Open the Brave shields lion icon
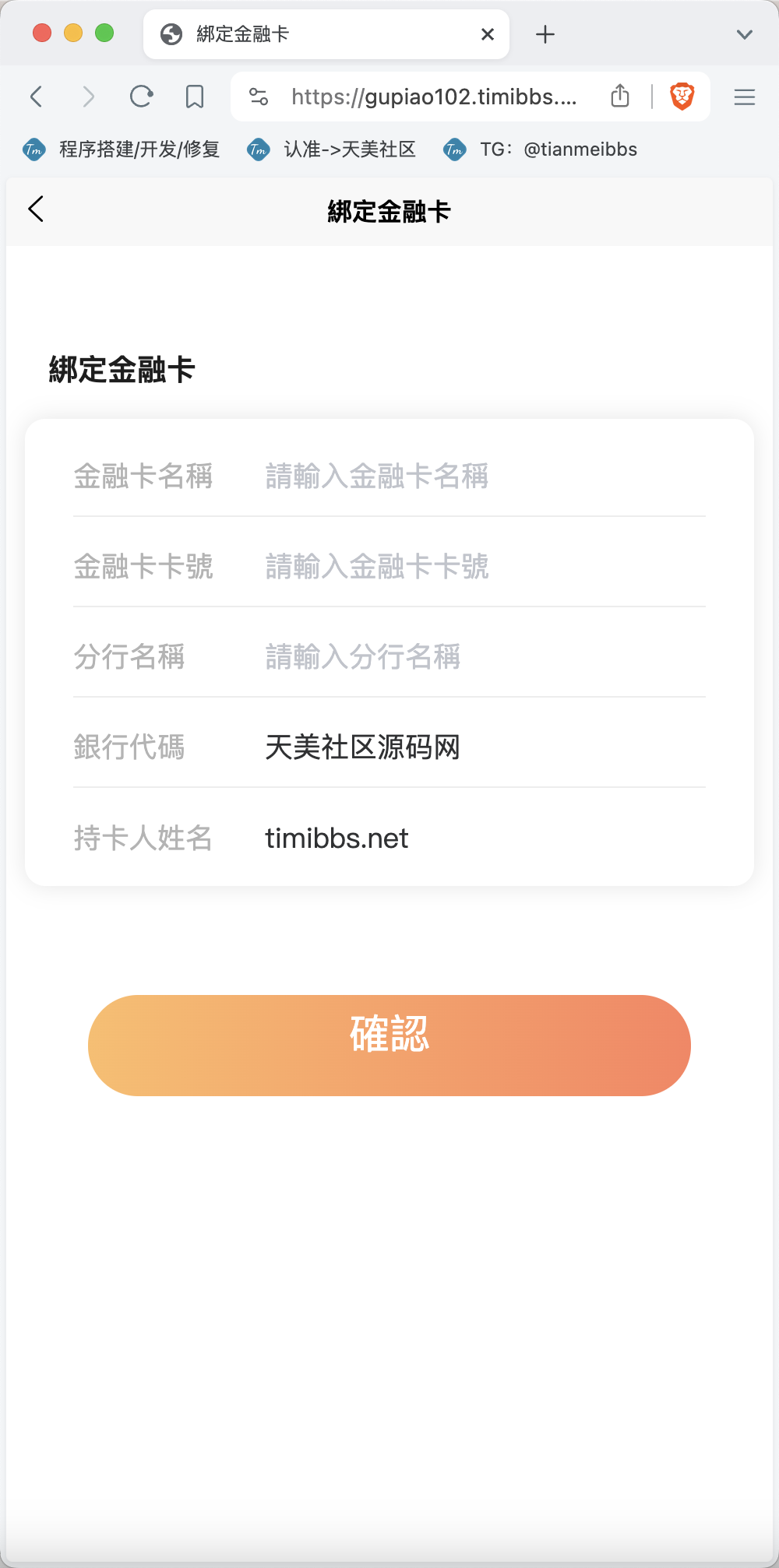 point(682,97)
